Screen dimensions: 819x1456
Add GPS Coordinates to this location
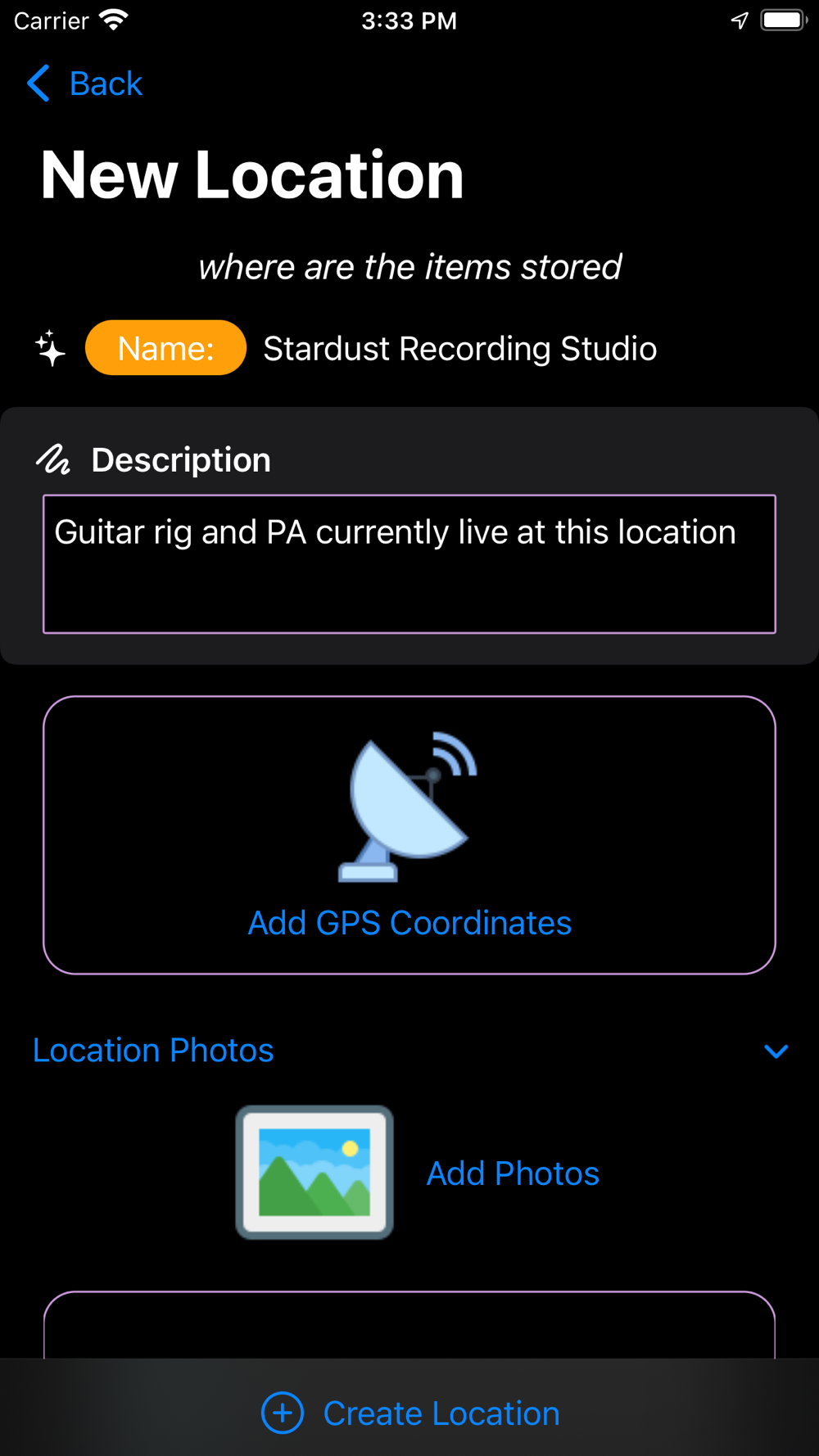pyautogui.click(x=409, y=835)
